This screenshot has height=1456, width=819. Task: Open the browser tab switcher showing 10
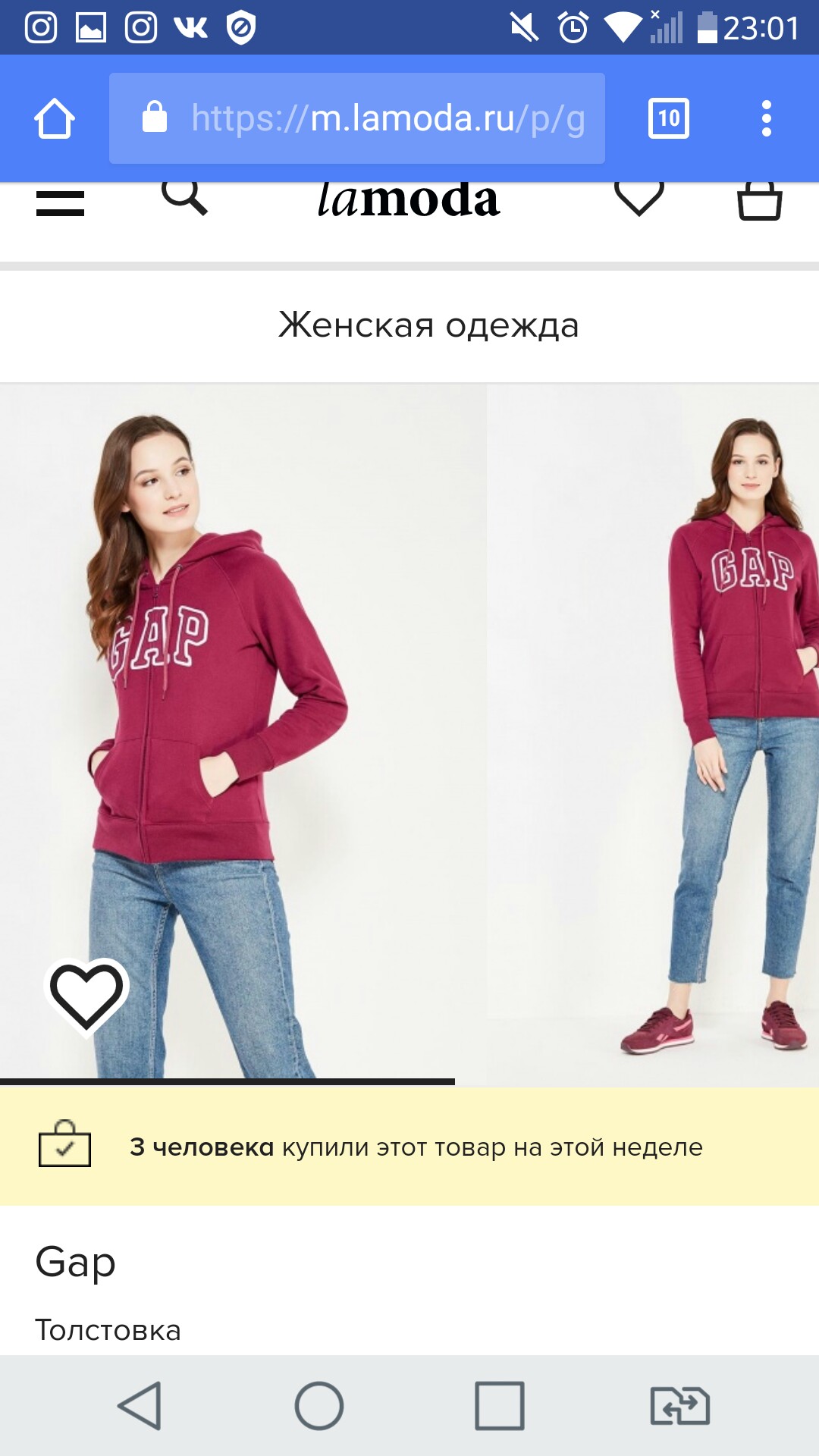coord(669,118)
